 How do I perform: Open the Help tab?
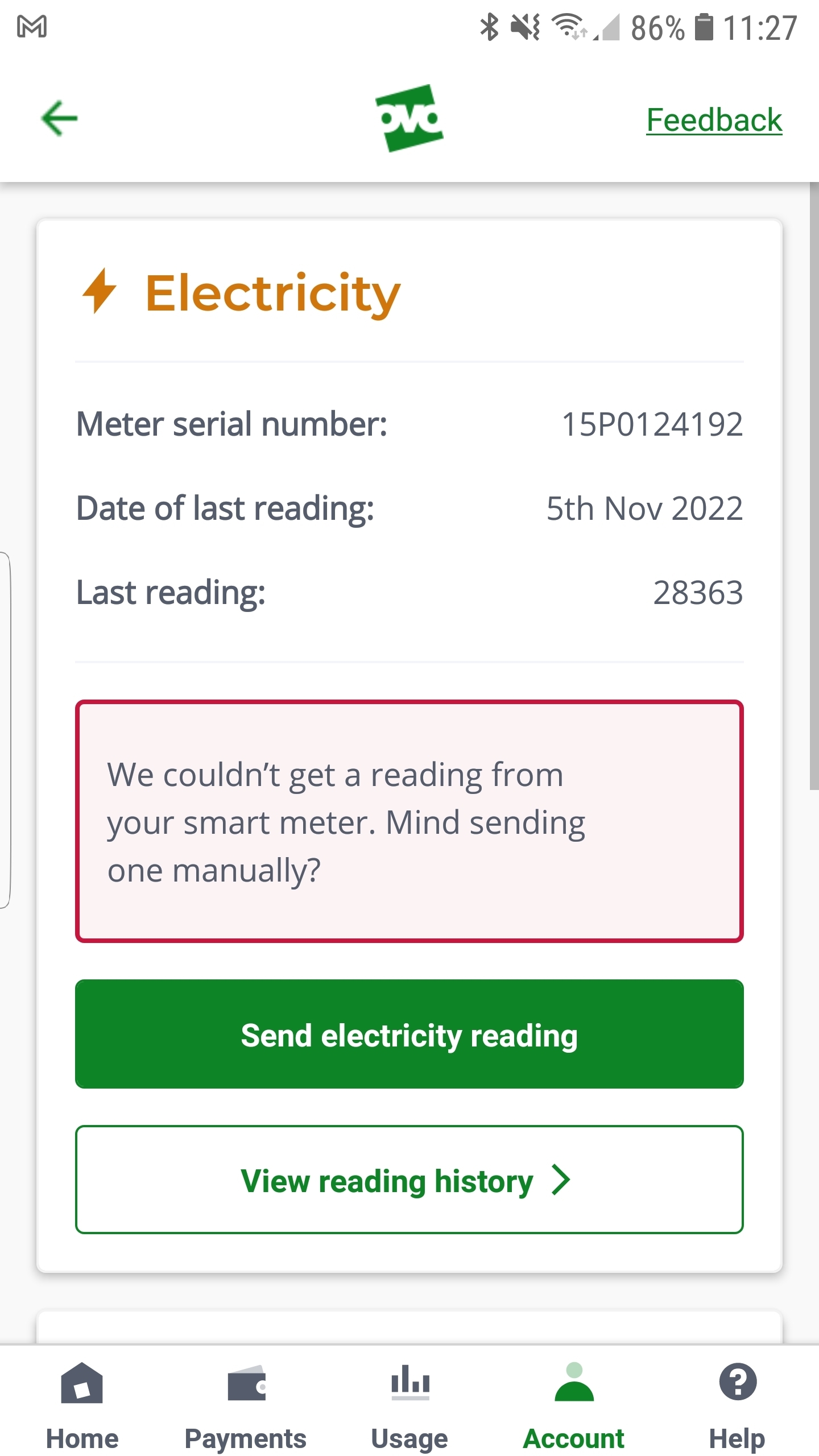[x=737, y=1407]
